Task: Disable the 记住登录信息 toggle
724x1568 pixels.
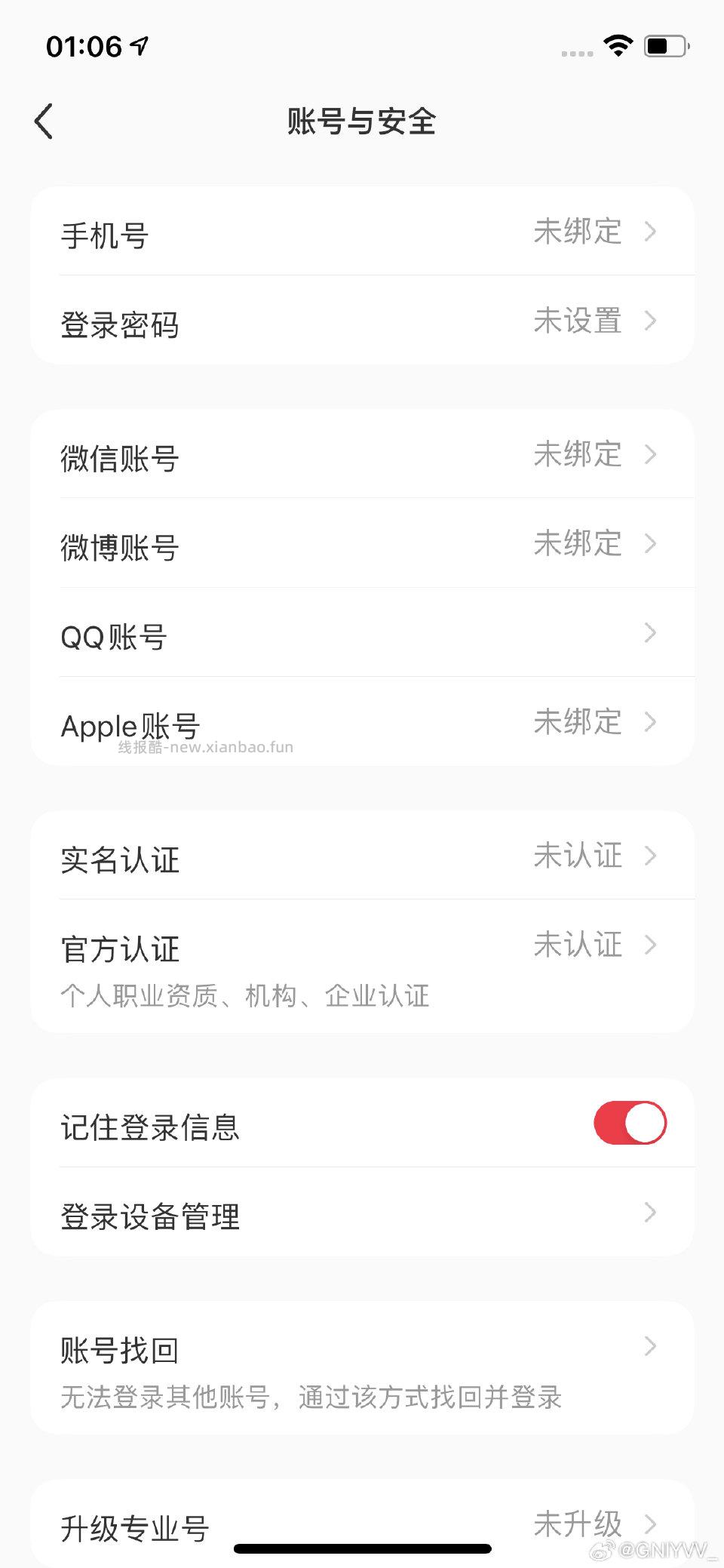Action: pyautogui.click(x=630, y=1123)
